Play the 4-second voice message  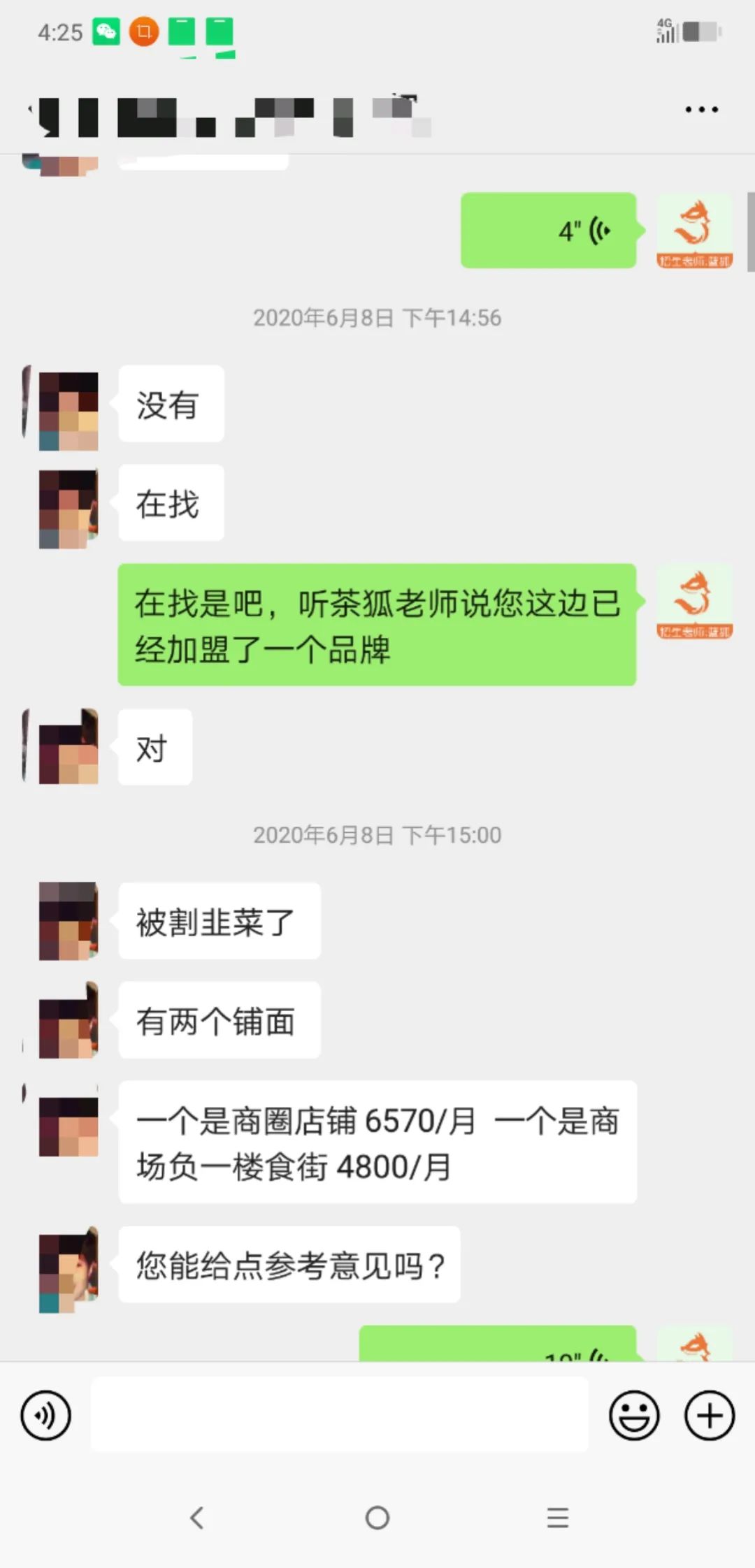548,231
